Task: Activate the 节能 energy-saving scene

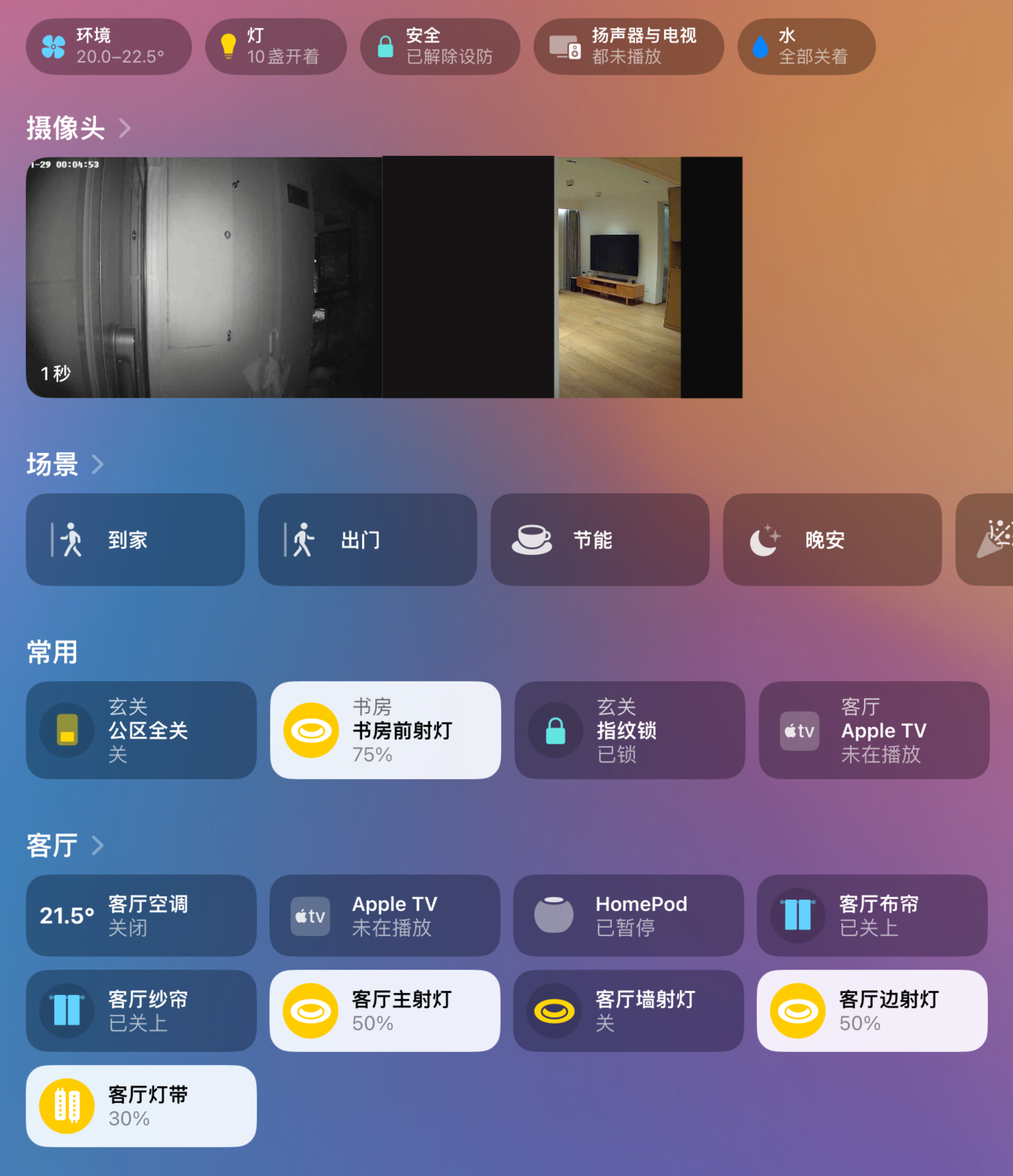Action: [x=600, y=539]
